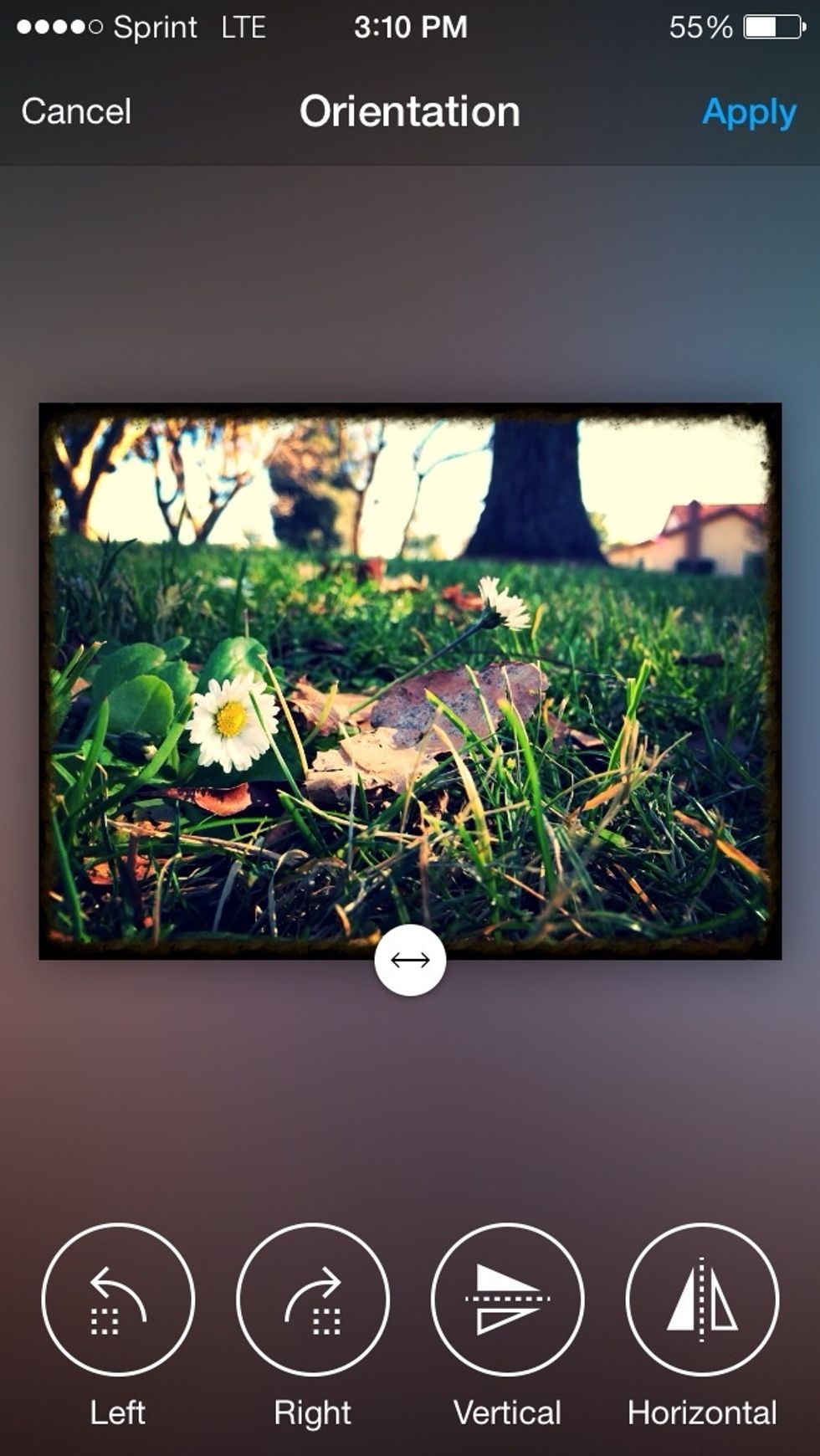Tap the double-arrow handle below the photo
Image resolution: width=820 pixels, height=1456 pixels.
point(410,960)
